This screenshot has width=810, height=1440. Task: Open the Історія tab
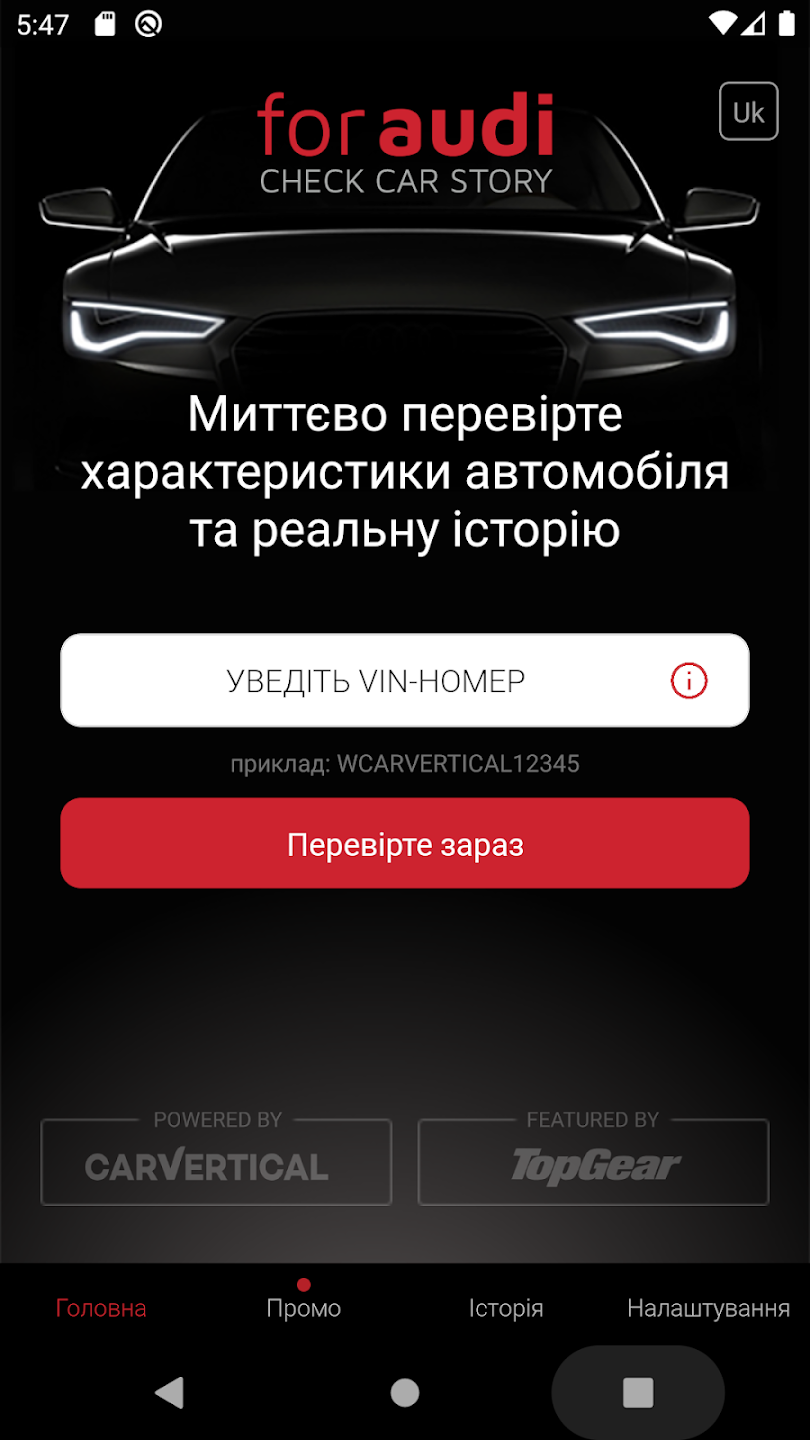pos(506,1308)
